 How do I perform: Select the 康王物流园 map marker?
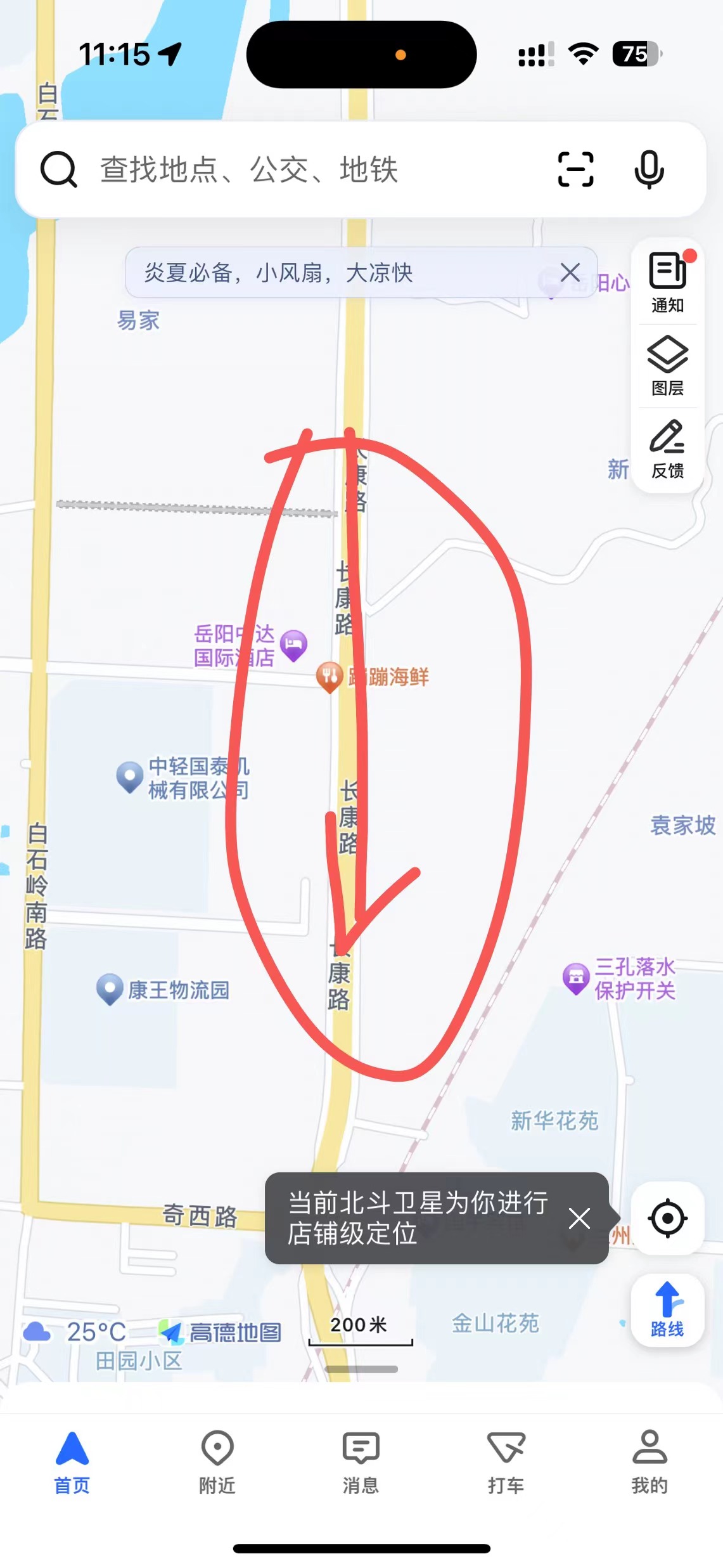(110, 988)
